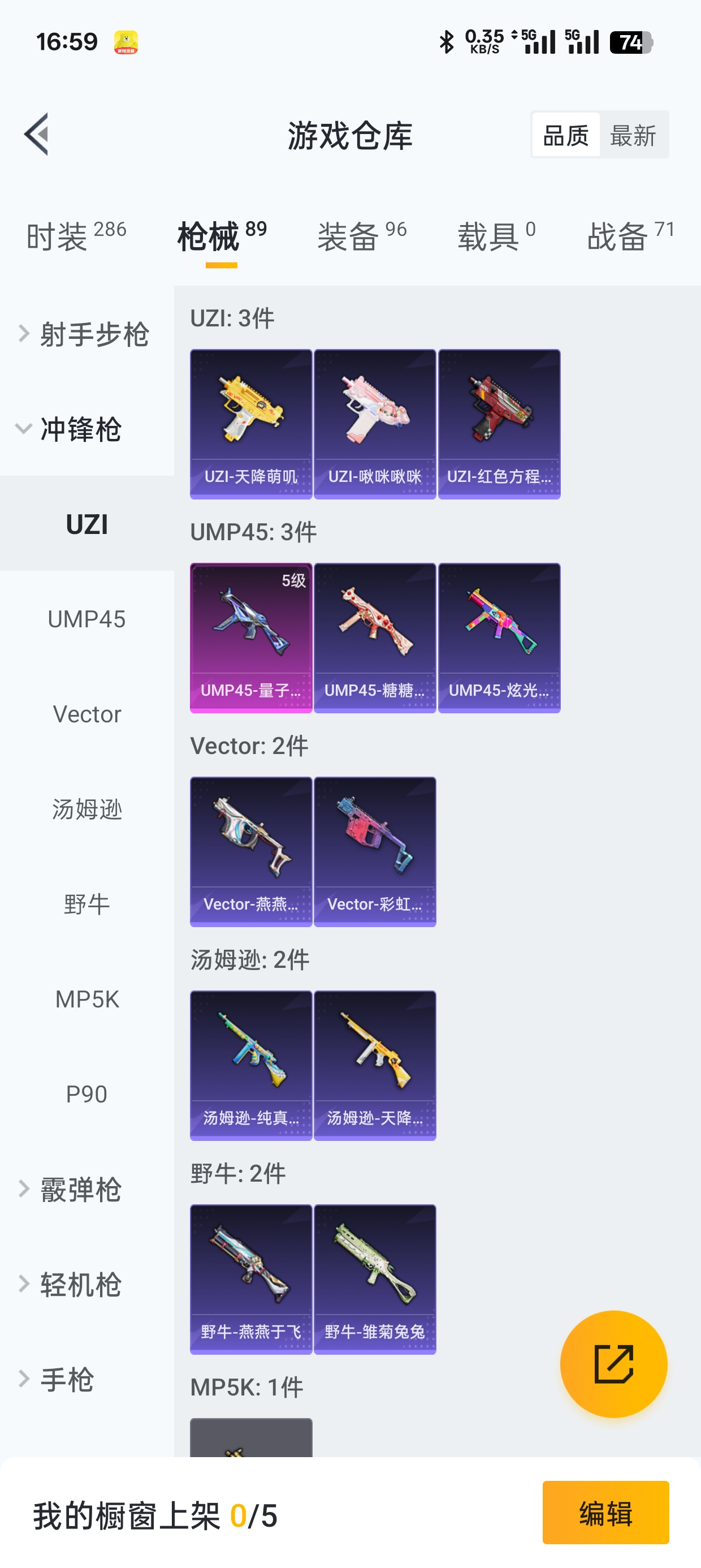
Task: Jump to Vector in the sidebar
Action: [x=86, y=714]
